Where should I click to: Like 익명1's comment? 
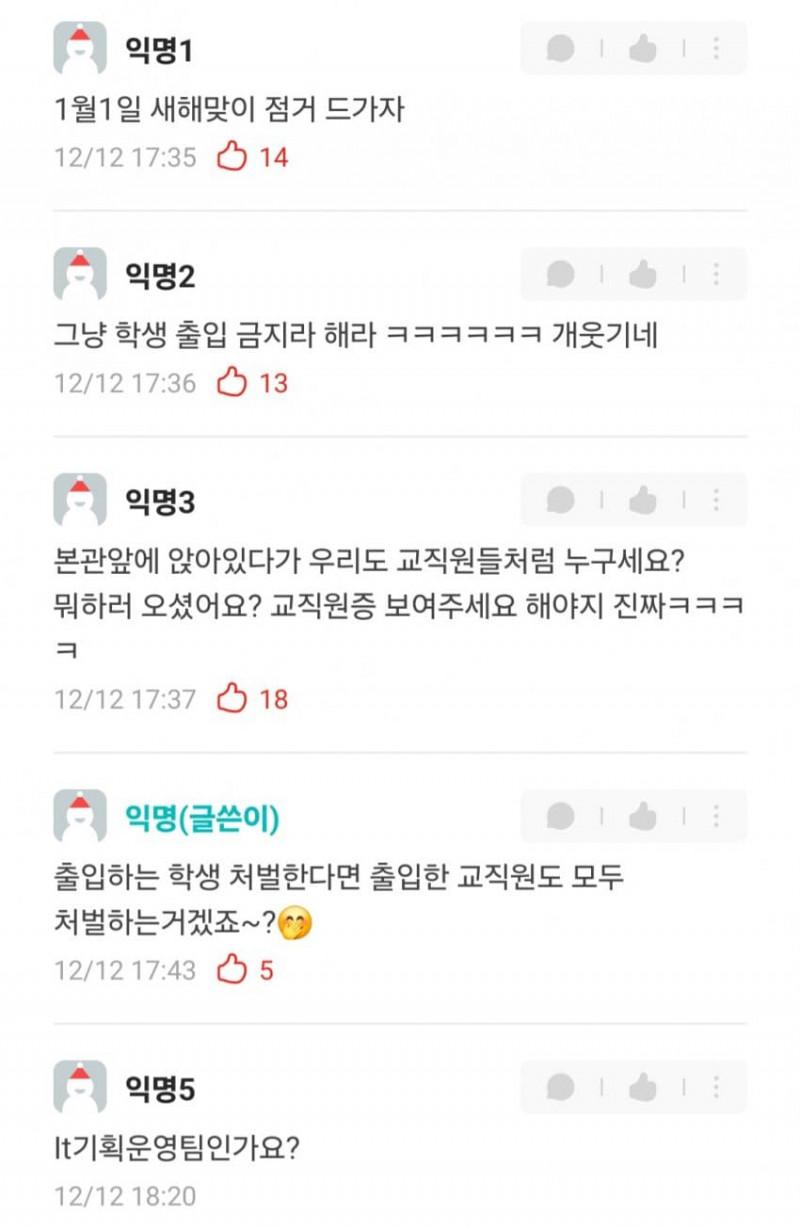tap(642, 48)
